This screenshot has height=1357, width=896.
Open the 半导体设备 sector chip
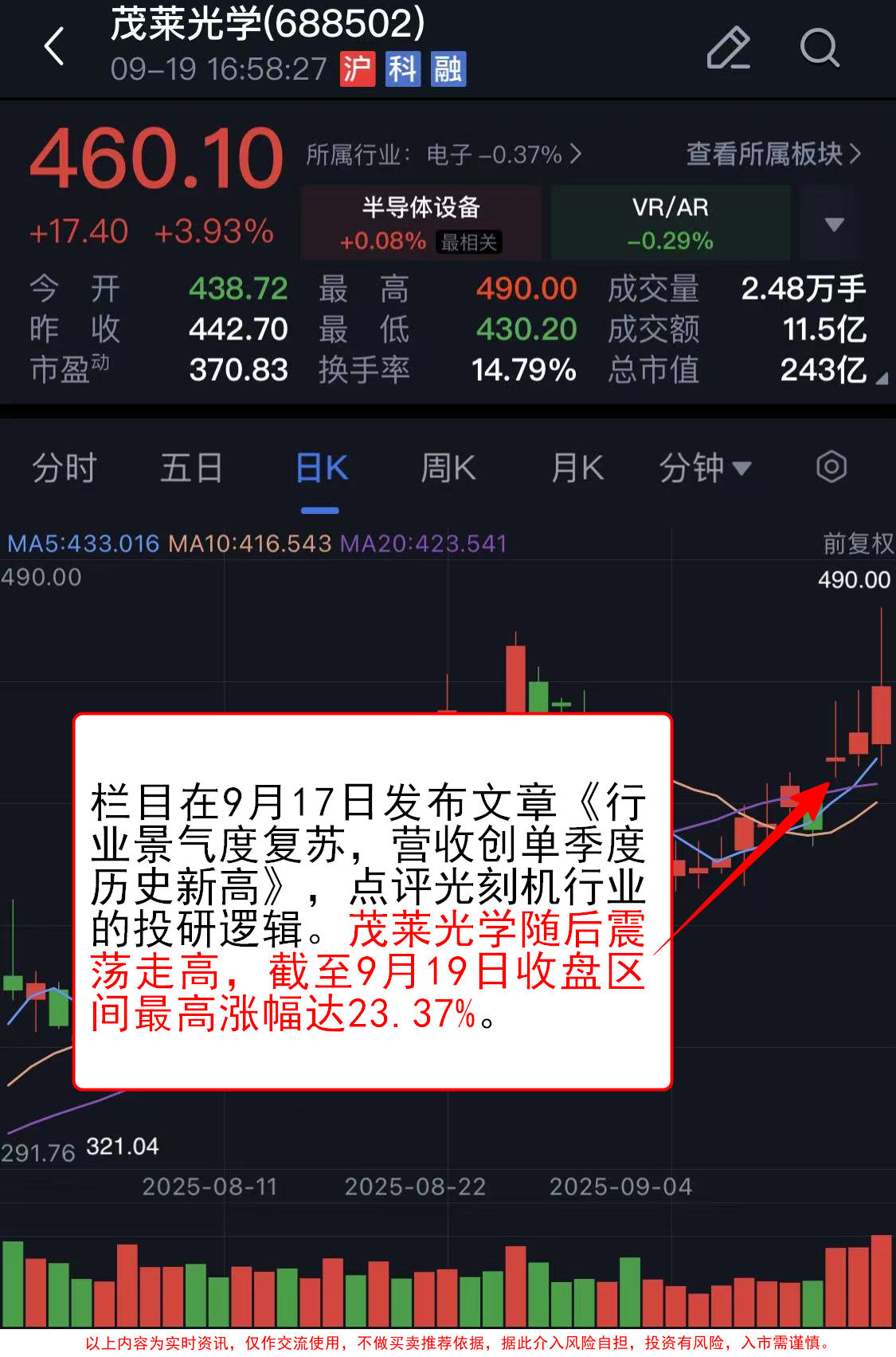tap(421, 223)
